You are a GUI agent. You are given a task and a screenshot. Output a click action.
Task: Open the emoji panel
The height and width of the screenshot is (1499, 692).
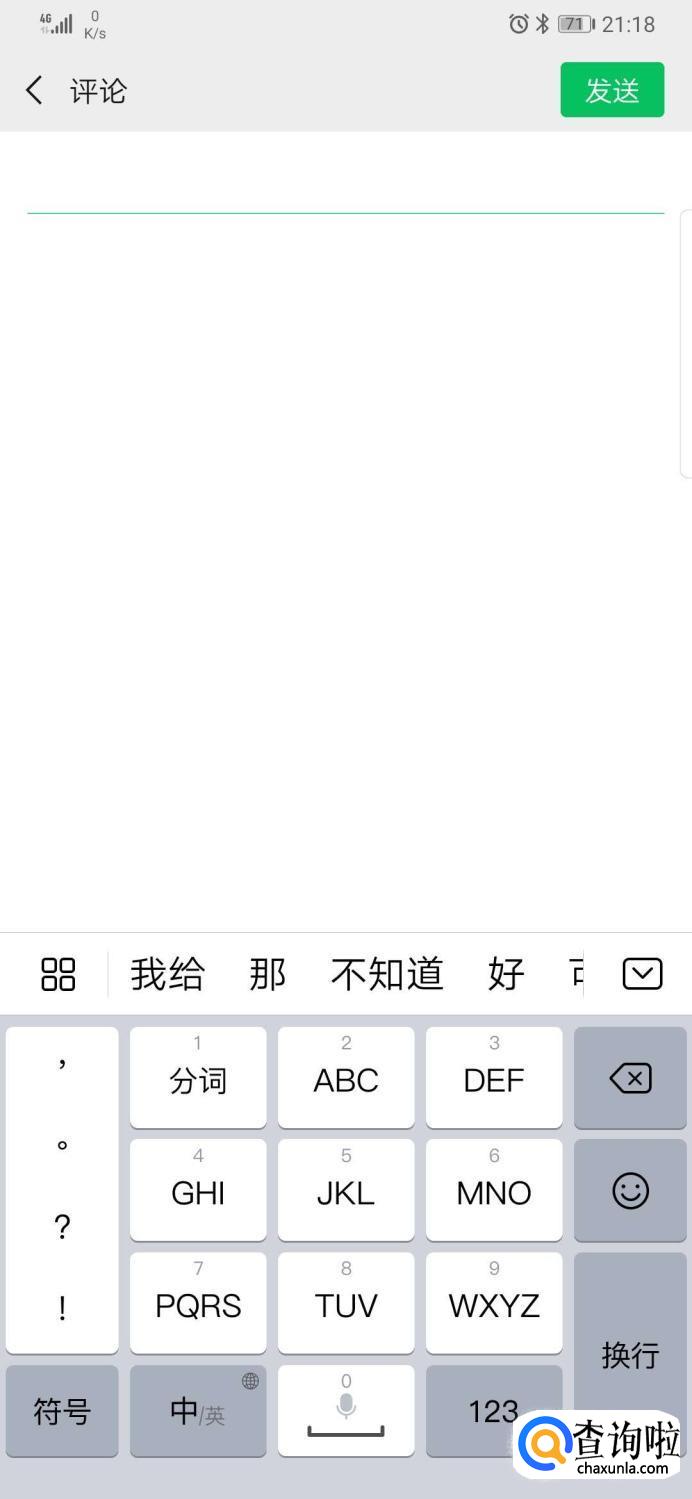coord(630,1191)
